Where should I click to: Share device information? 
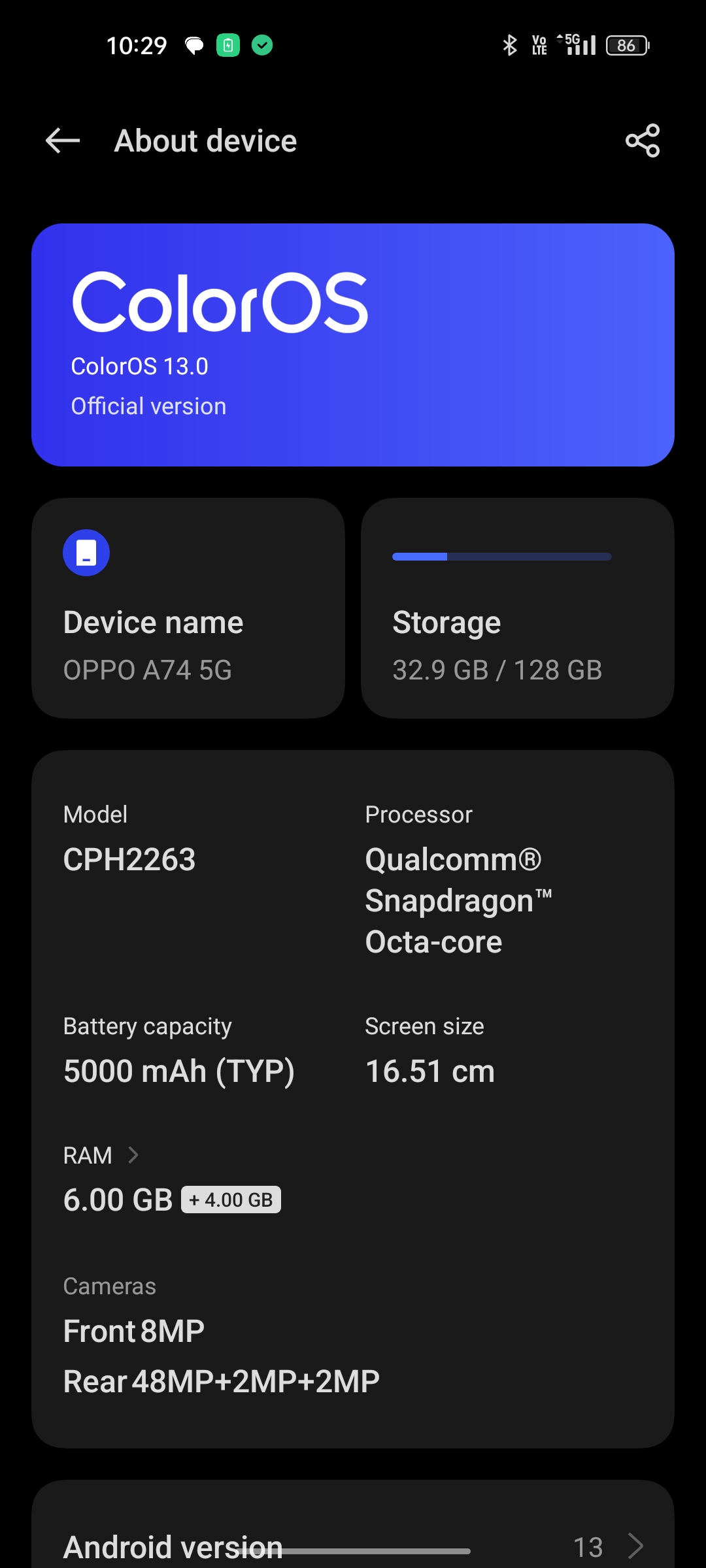click(x=643, y=140)
